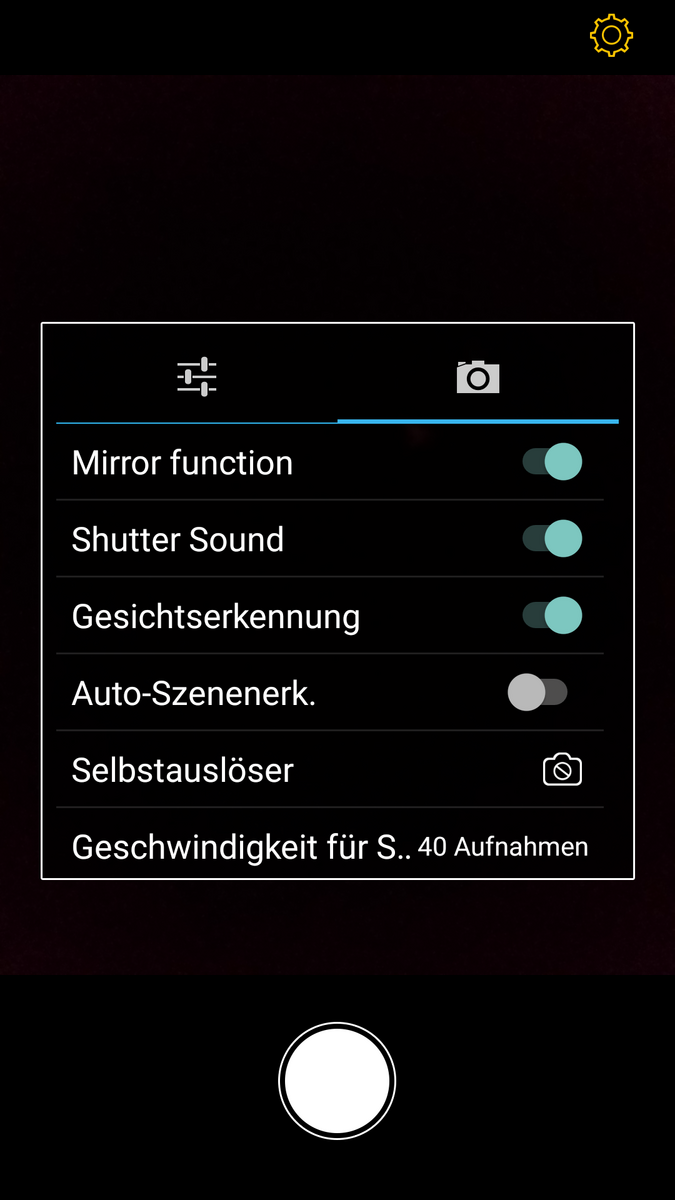Turn off the Mirror function switch
Viewport: 675px width, 1200px height.
[552, 462]
